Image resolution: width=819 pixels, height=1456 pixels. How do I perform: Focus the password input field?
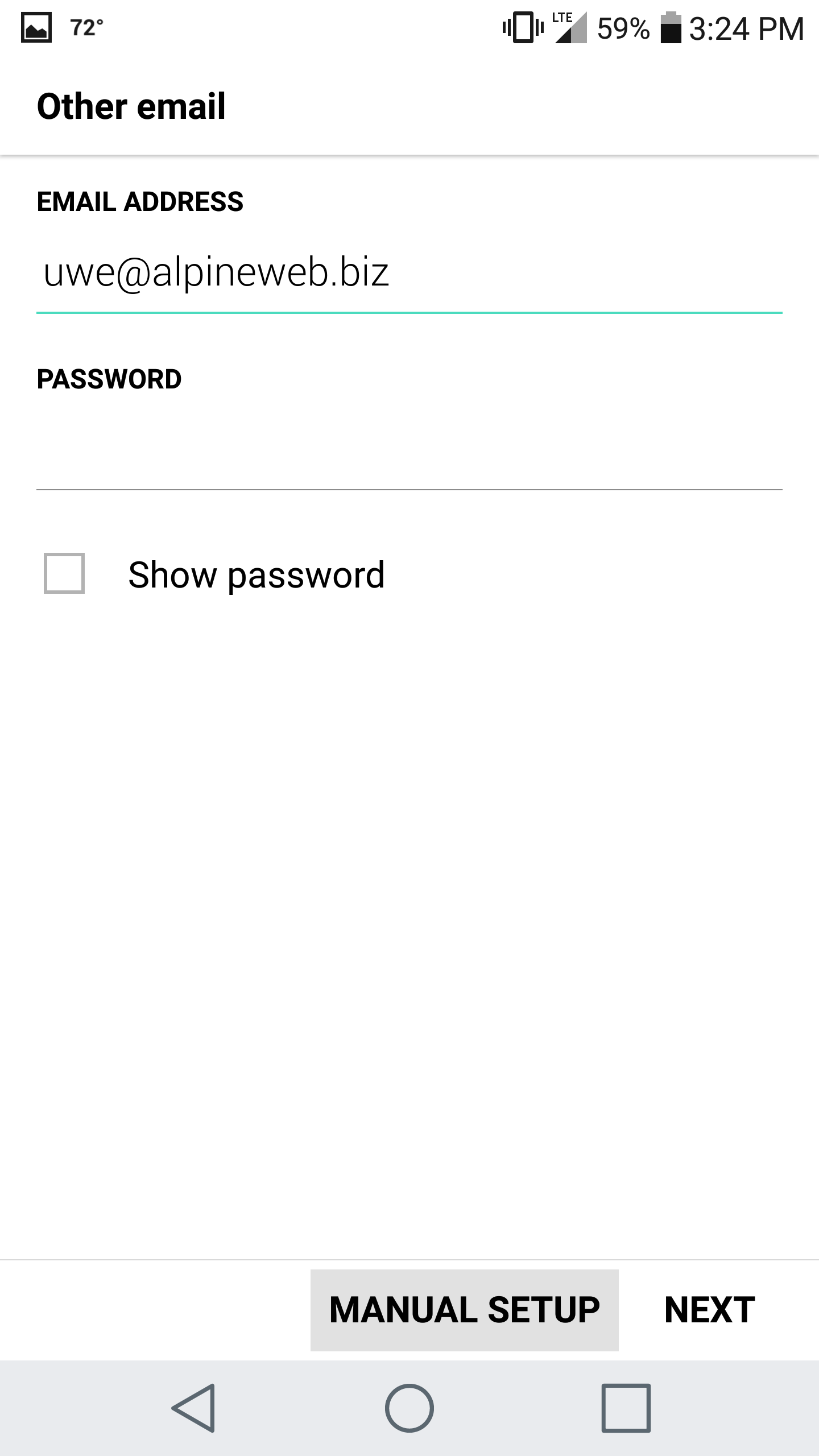coord(409,450)
